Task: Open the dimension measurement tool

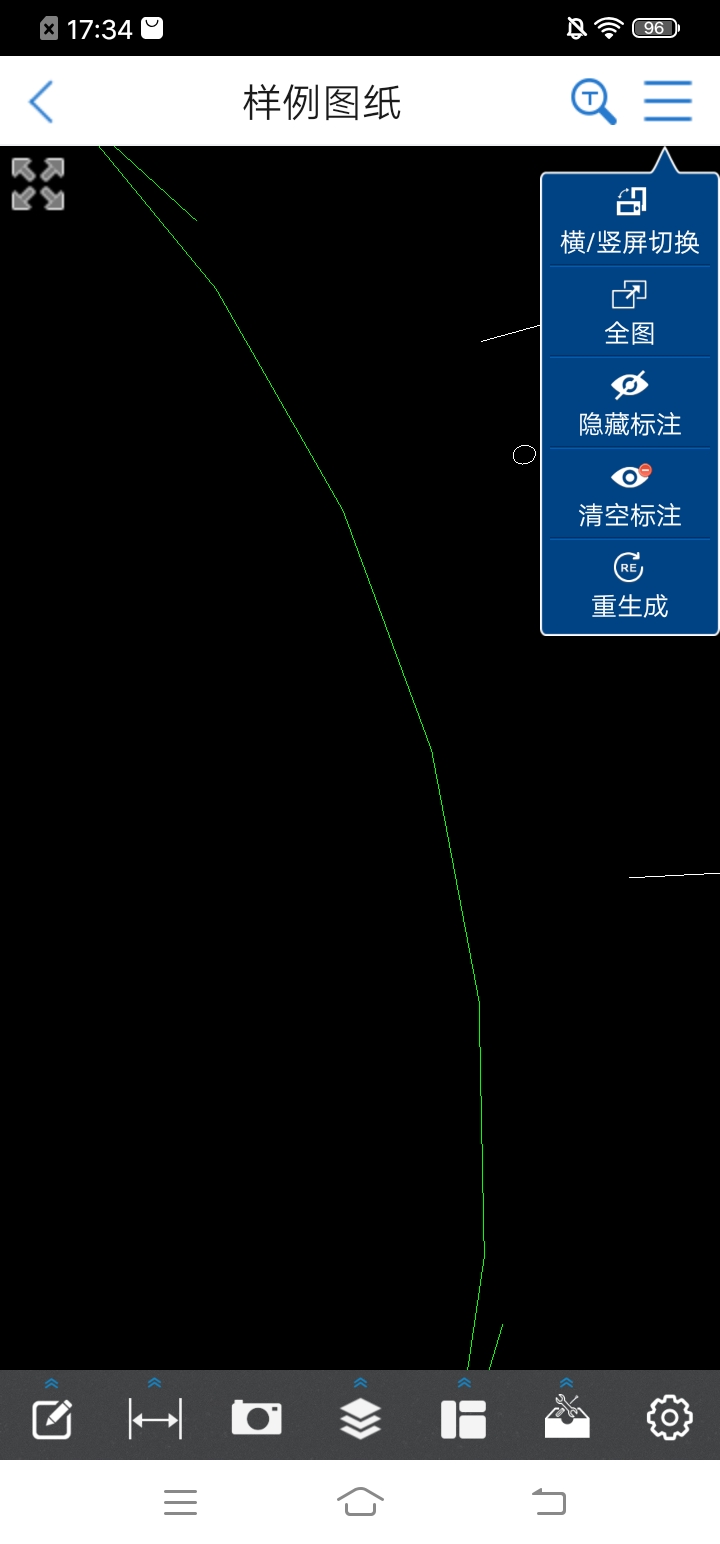Action: click(155, 1417)
